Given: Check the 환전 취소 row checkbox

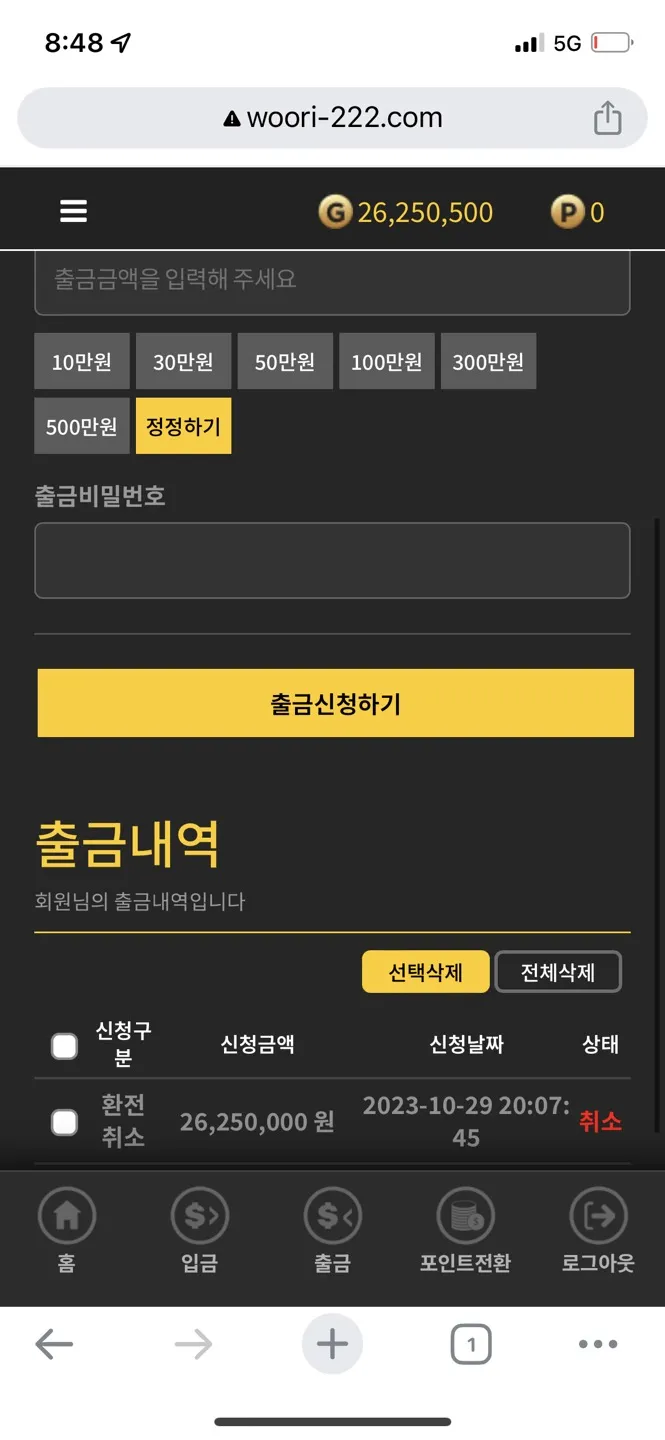Looking at the screenshot, I should [64, 1122].
